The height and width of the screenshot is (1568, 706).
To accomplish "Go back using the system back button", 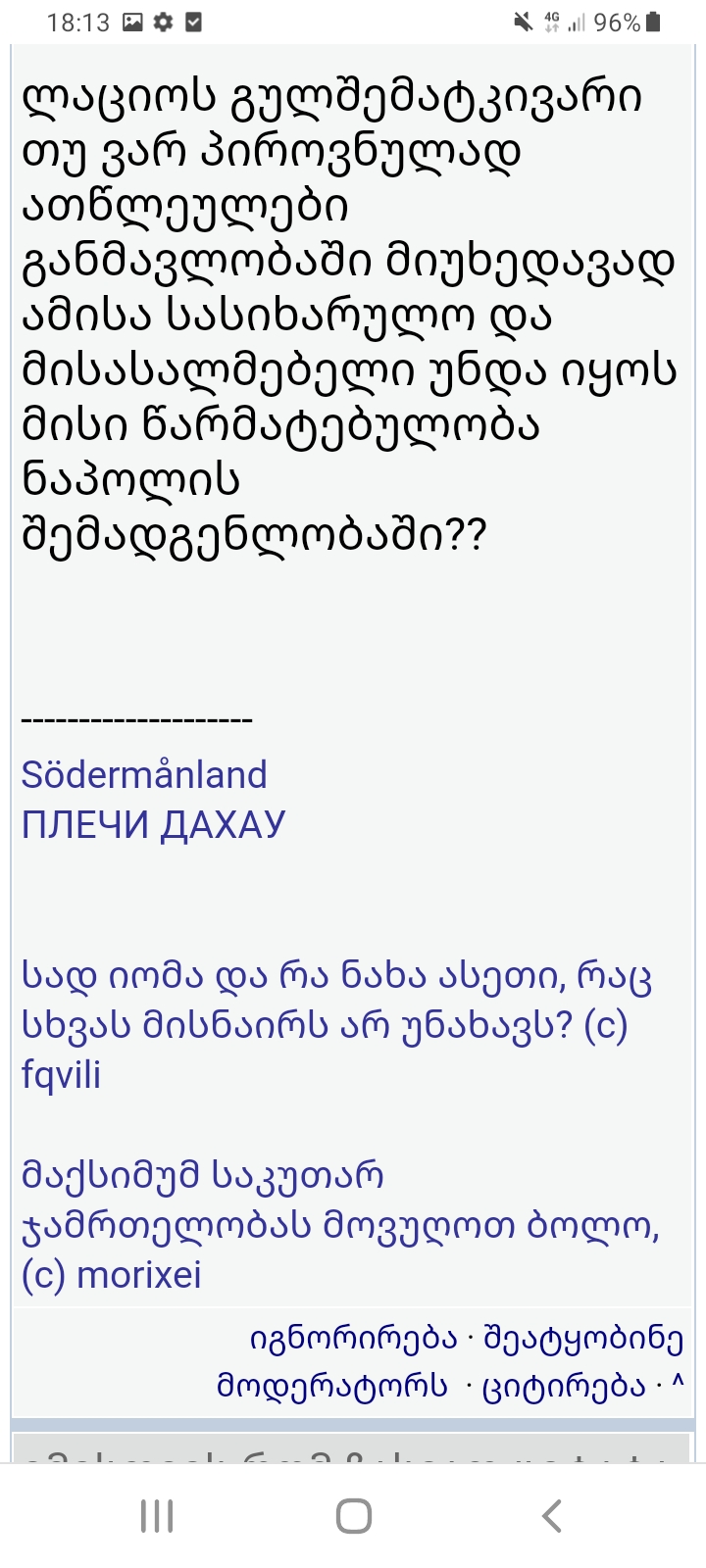I will [x=551, y=1515].
